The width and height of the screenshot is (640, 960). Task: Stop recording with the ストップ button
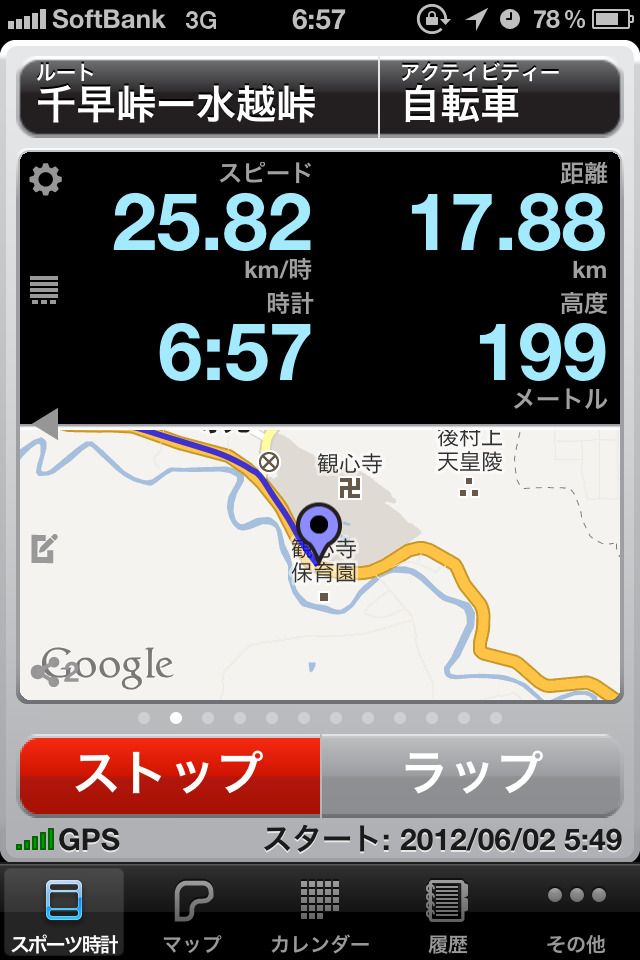click(x=169, y=774)
